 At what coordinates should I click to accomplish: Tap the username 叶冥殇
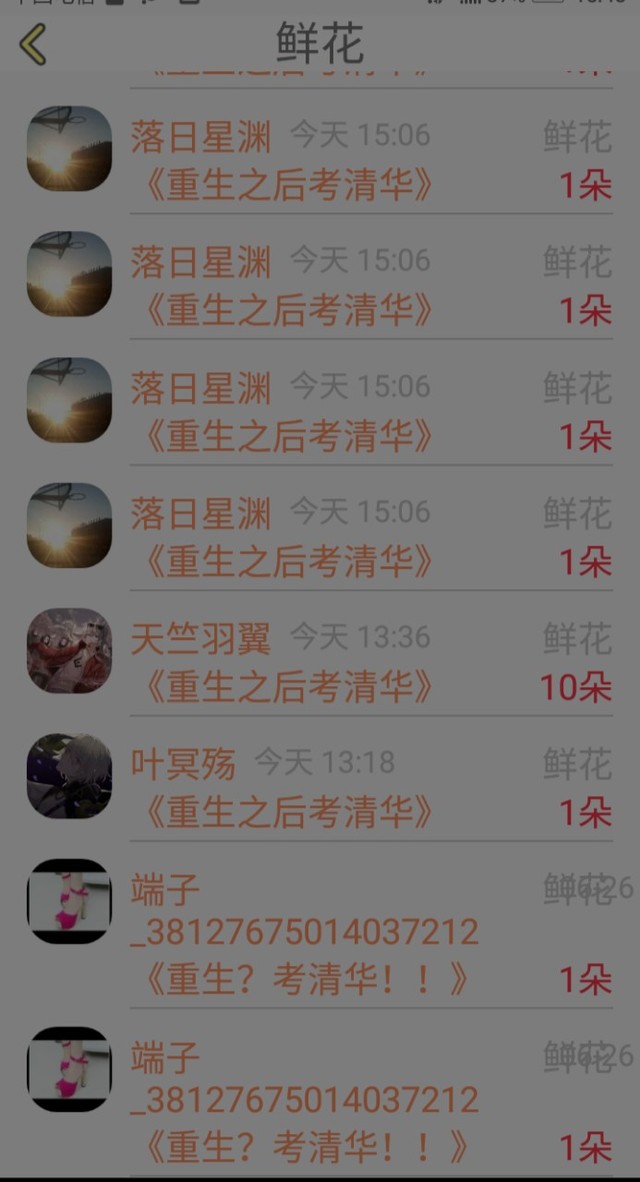[183, 764]
